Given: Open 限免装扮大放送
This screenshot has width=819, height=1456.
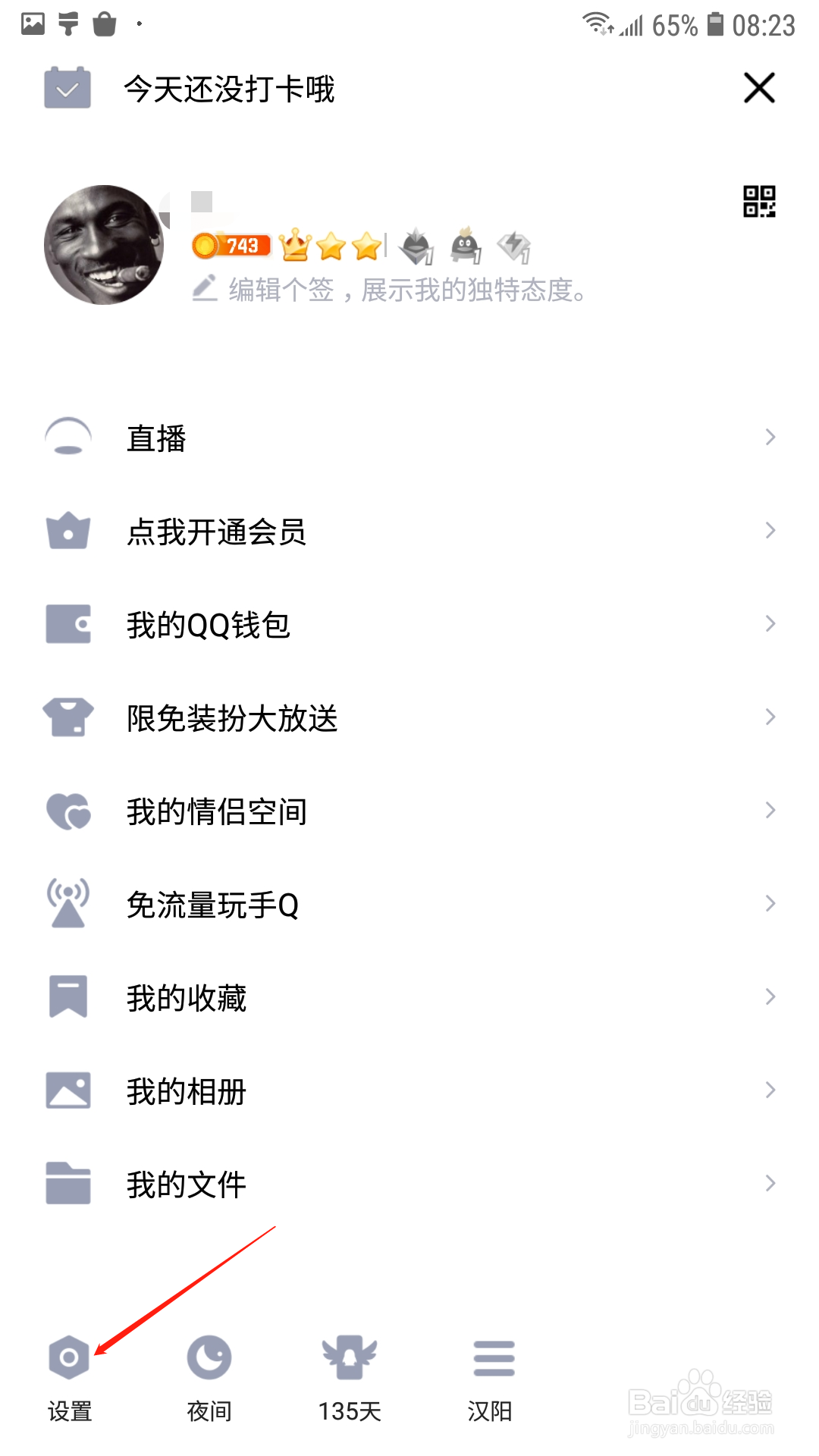Looking at the screenshot, I should pyautogui.click(x=409, y=718).
